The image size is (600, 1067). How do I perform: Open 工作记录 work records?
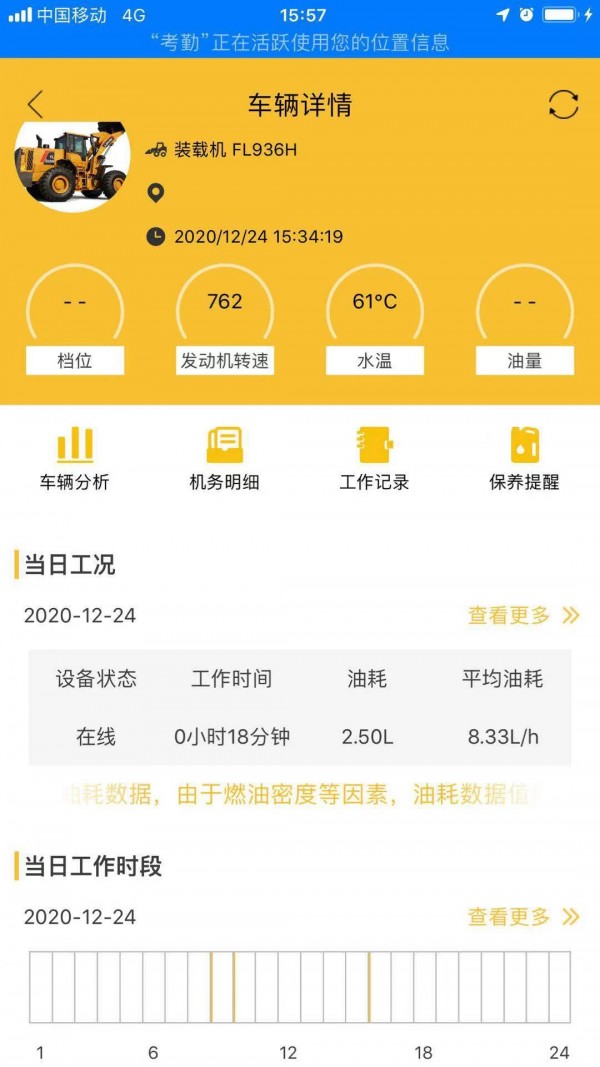(375, 460)
